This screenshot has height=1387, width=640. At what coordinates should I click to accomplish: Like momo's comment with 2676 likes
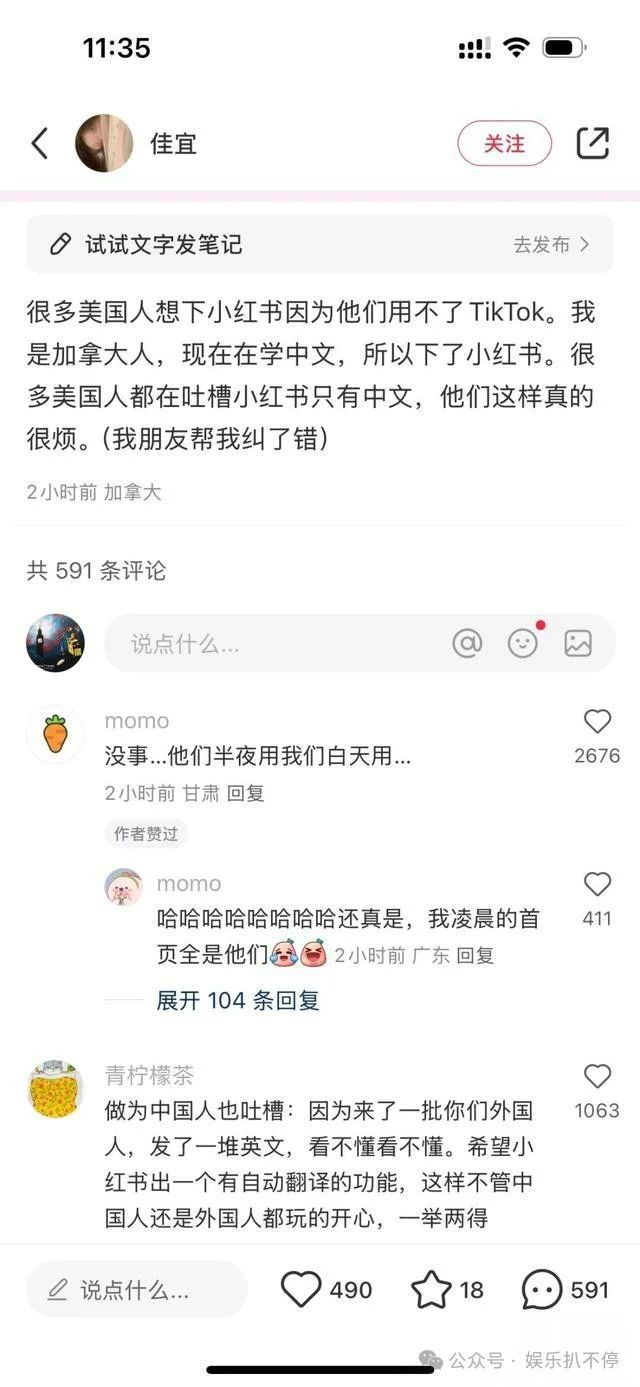click(597, 722)
